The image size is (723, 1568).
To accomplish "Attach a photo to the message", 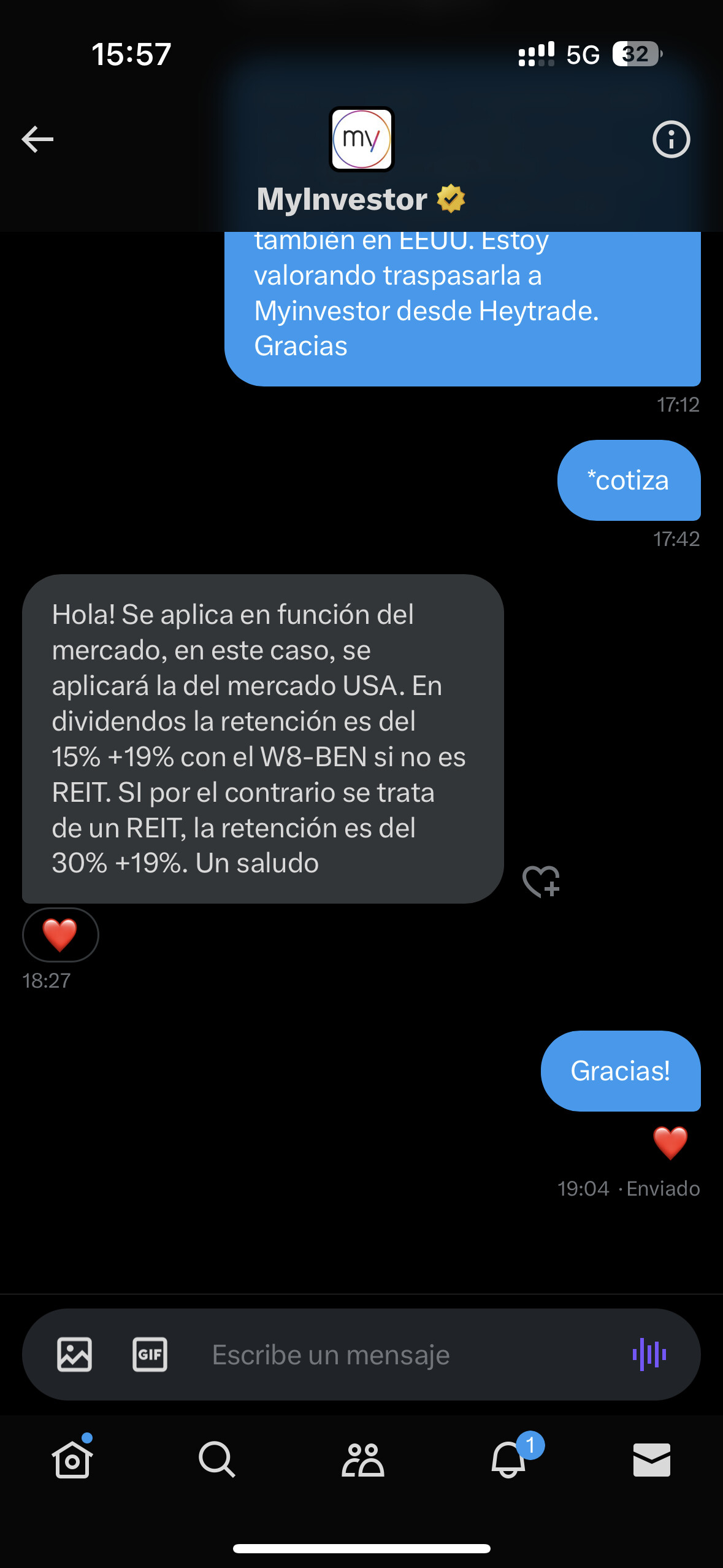I will click(74, 1354).
